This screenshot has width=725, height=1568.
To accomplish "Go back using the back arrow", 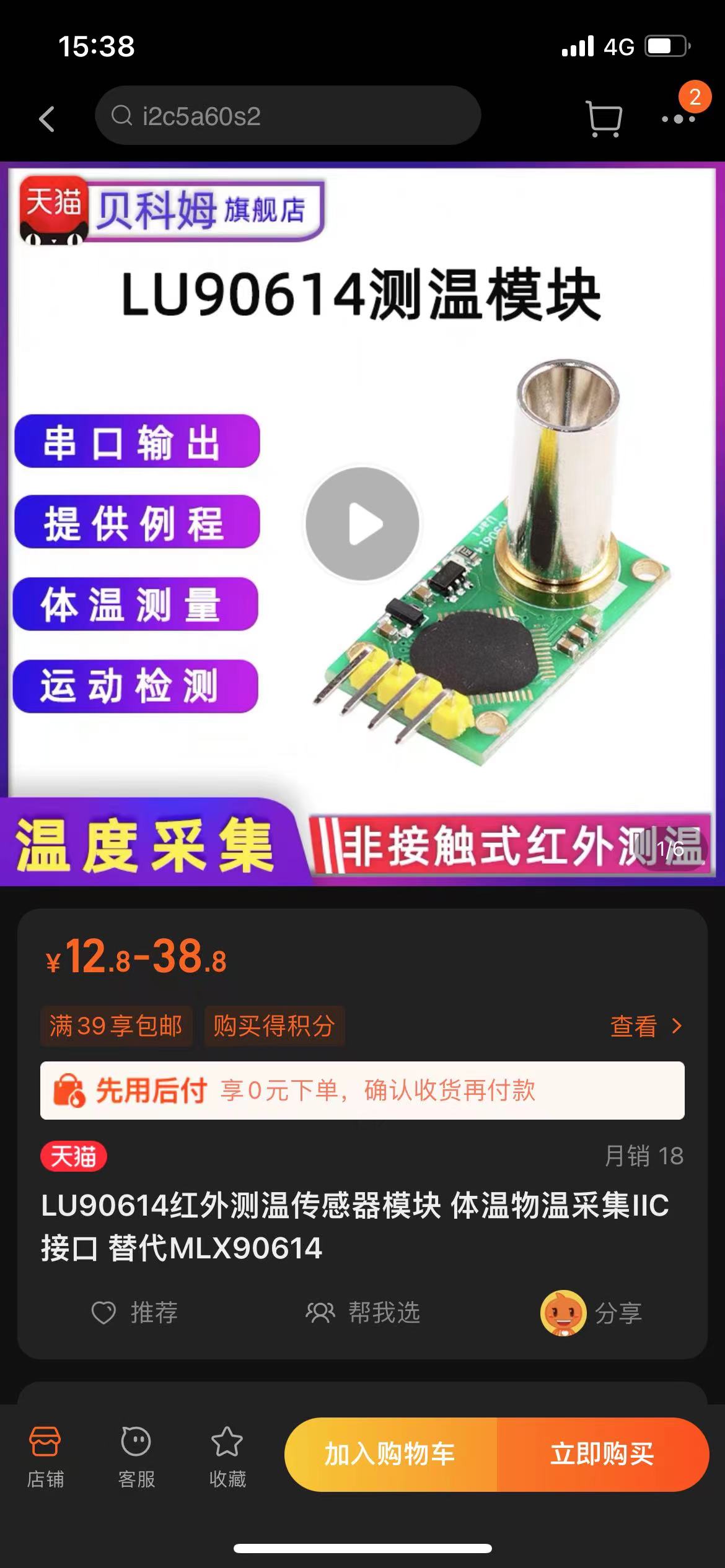I will click(47, 118).
